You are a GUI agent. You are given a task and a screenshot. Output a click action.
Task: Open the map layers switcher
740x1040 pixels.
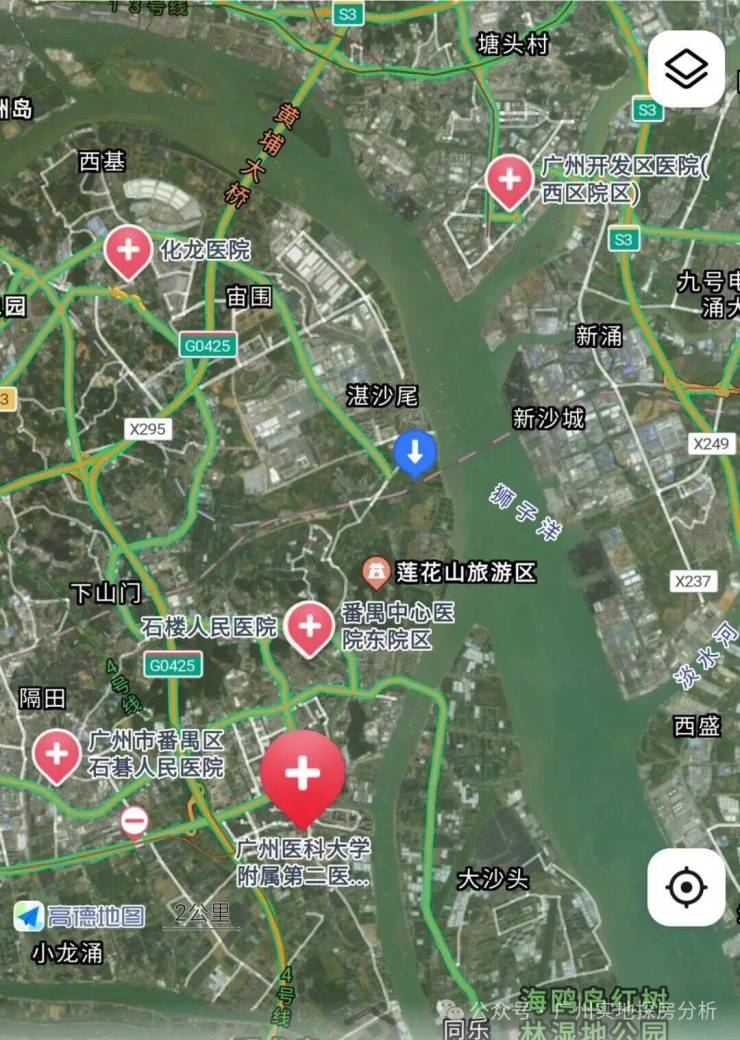pyautogui.click(x=686, y=69)
